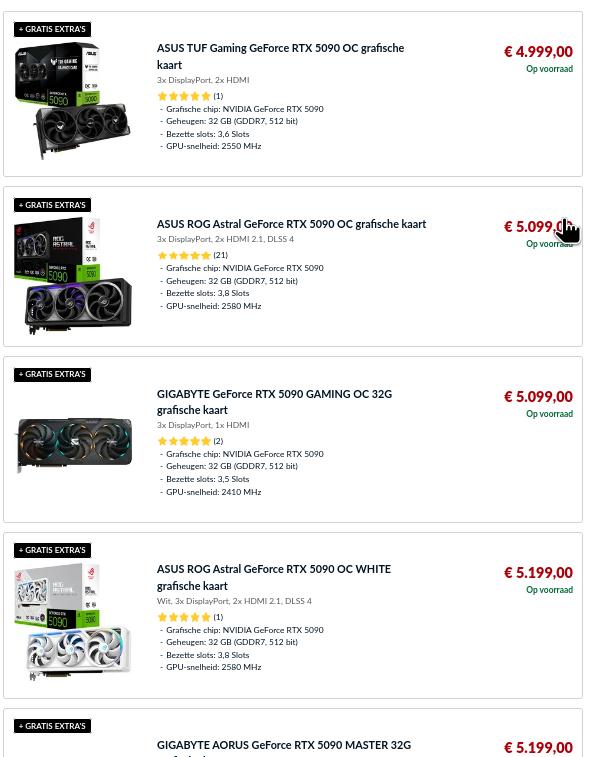Open GIGABYTE RTX 5090 GAMING OC 32G title
592x757 pixels.
click(274, 402)
